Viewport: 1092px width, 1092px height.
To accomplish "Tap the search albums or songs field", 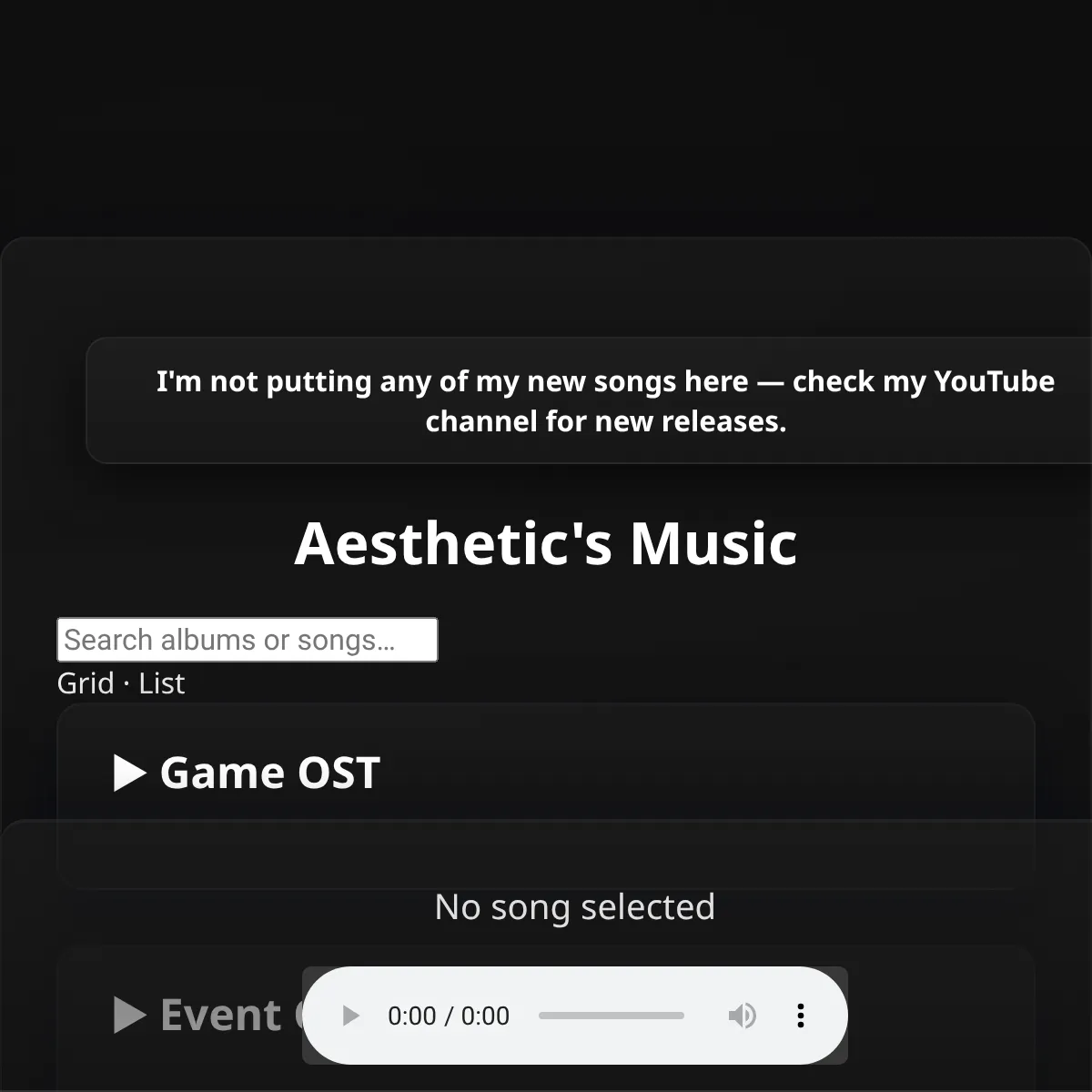I will pyautogui.click(x=247, y=640).
